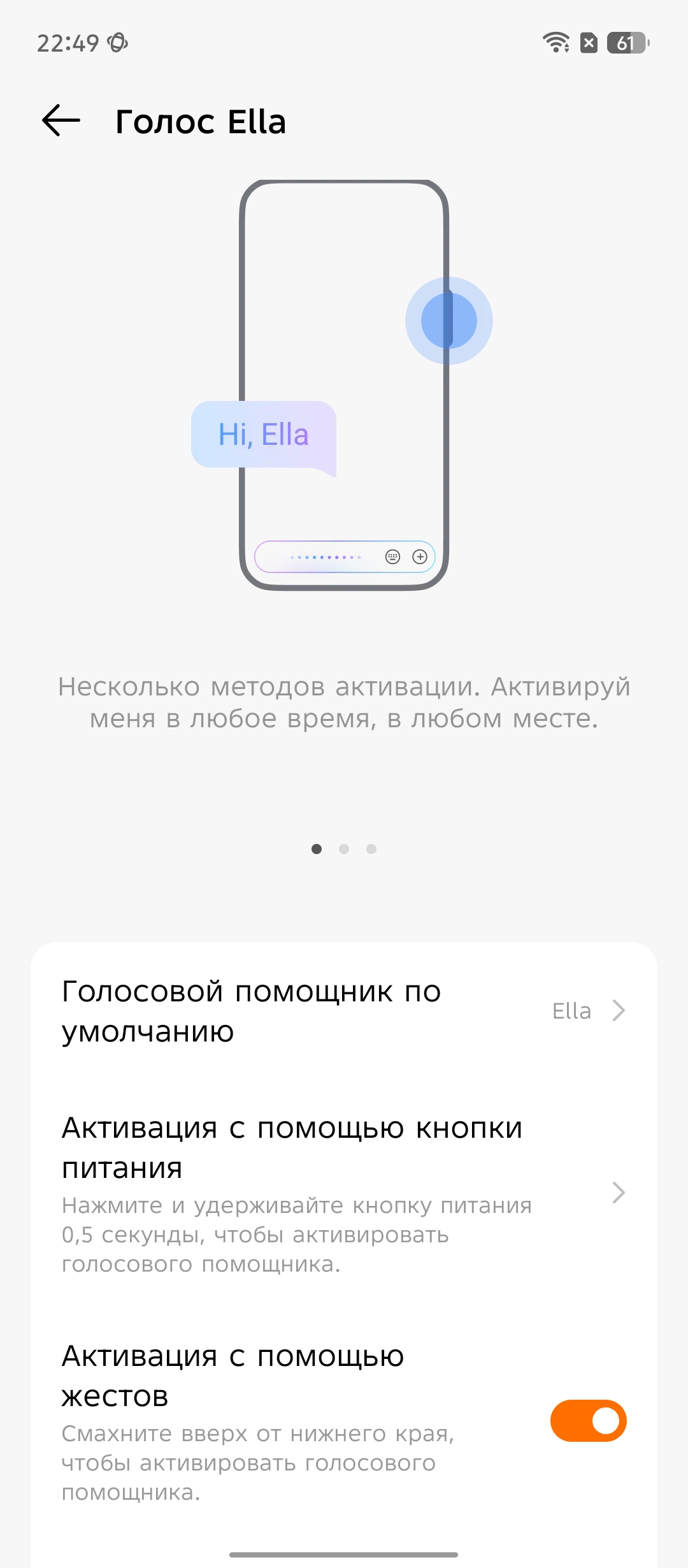Jump to the second carousel page dot
Image resolution: width=688 pixels, height=1568 pixels.
click(x=344, y=849)
